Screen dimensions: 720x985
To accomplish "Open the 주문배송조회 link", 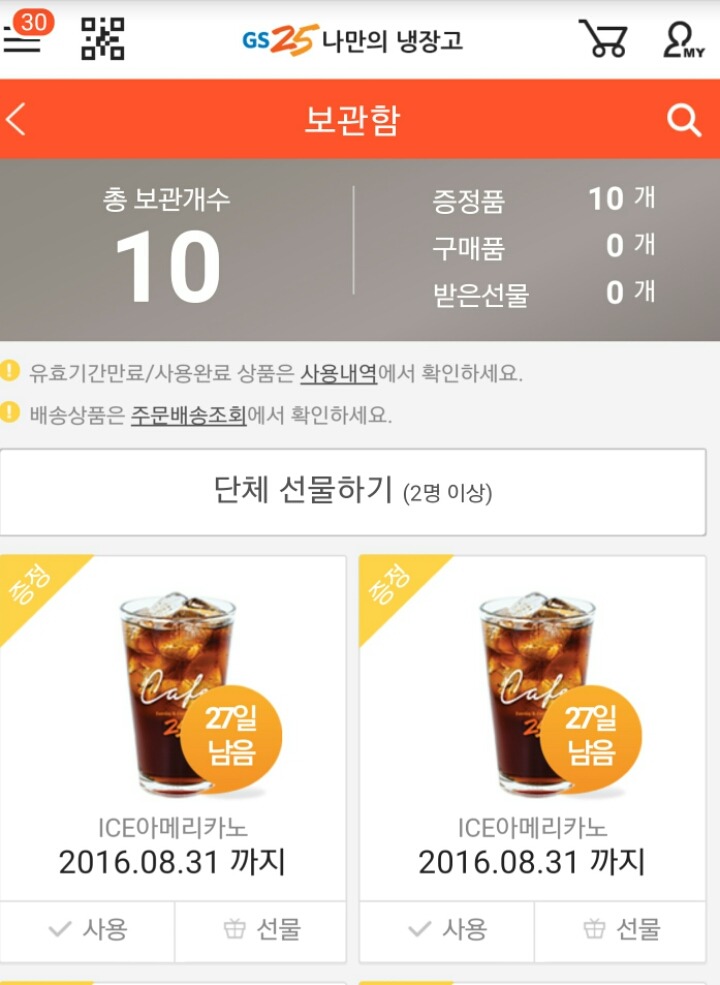I will [188, 415].
